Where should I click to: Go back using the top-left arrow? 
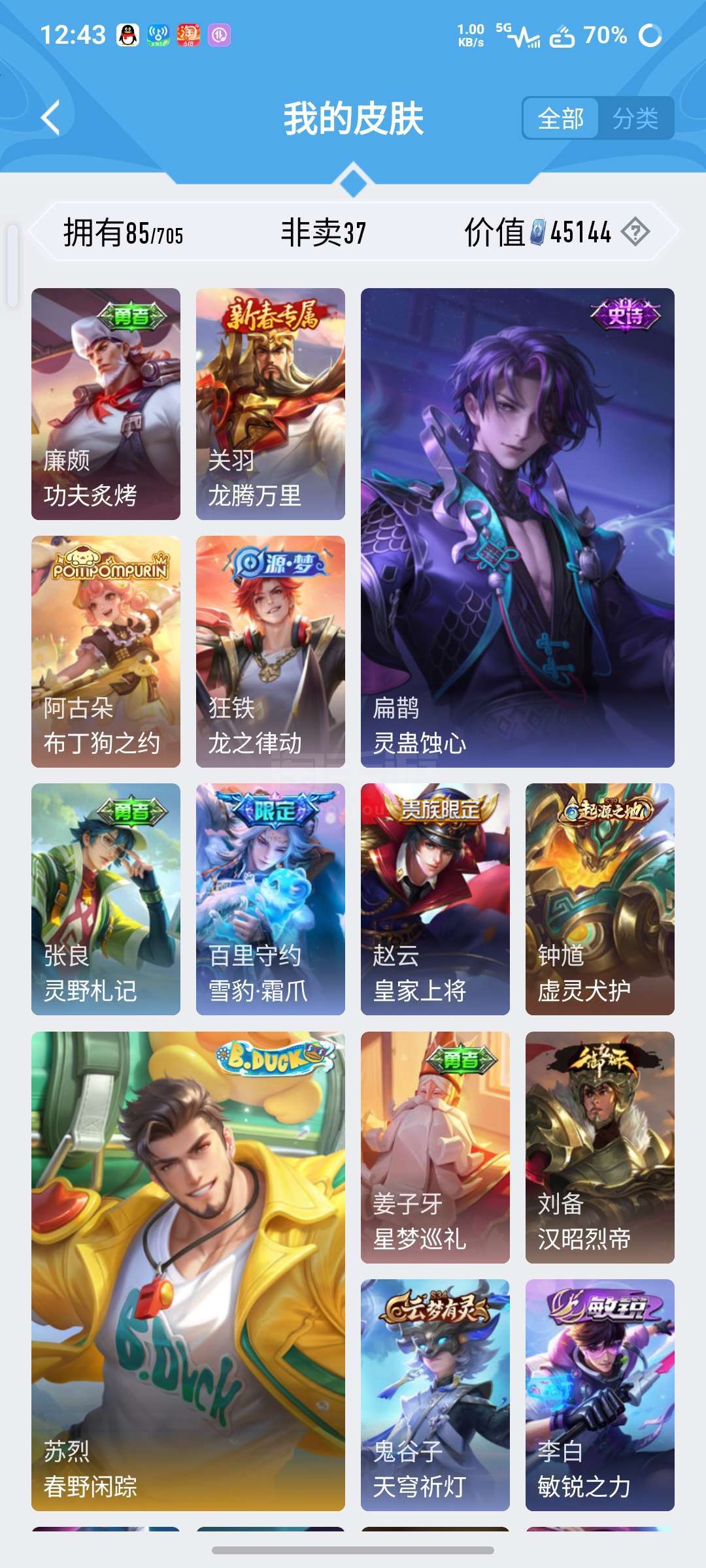(51, 118)
